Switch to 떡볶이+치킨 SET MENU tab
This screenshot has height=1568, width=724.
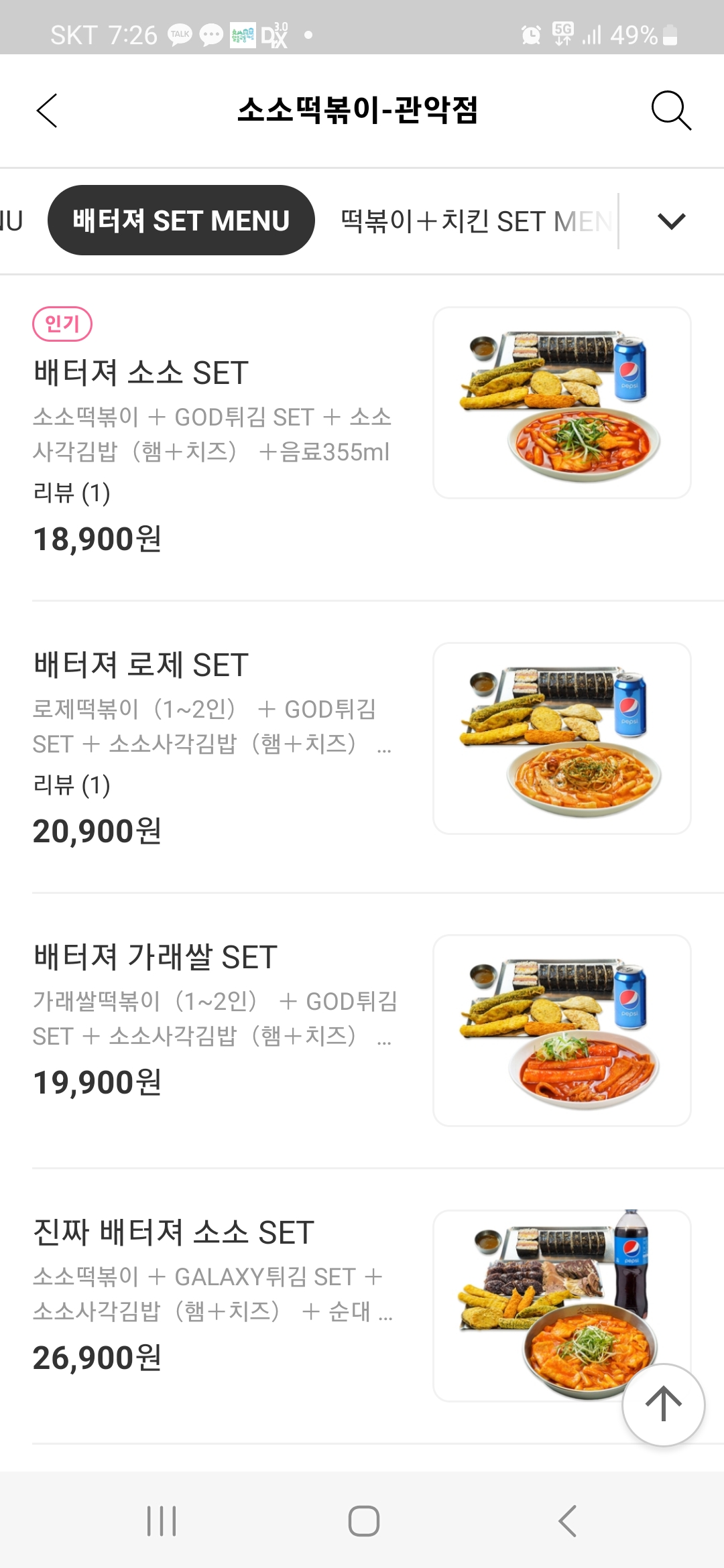pos(476,221)
